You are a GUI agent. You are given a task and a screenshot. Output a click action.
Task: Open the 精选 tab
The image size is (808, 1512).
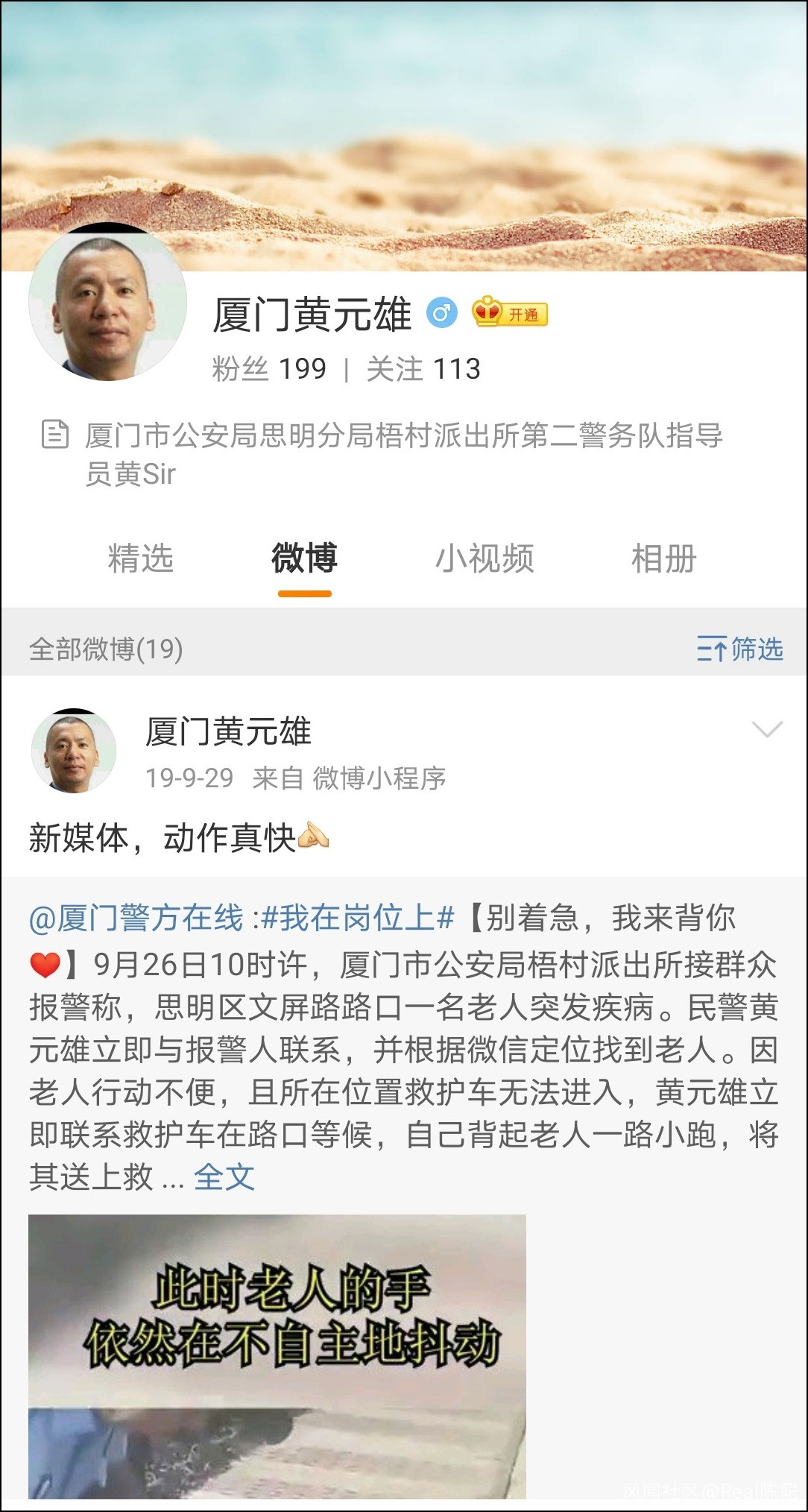point(140,558)
